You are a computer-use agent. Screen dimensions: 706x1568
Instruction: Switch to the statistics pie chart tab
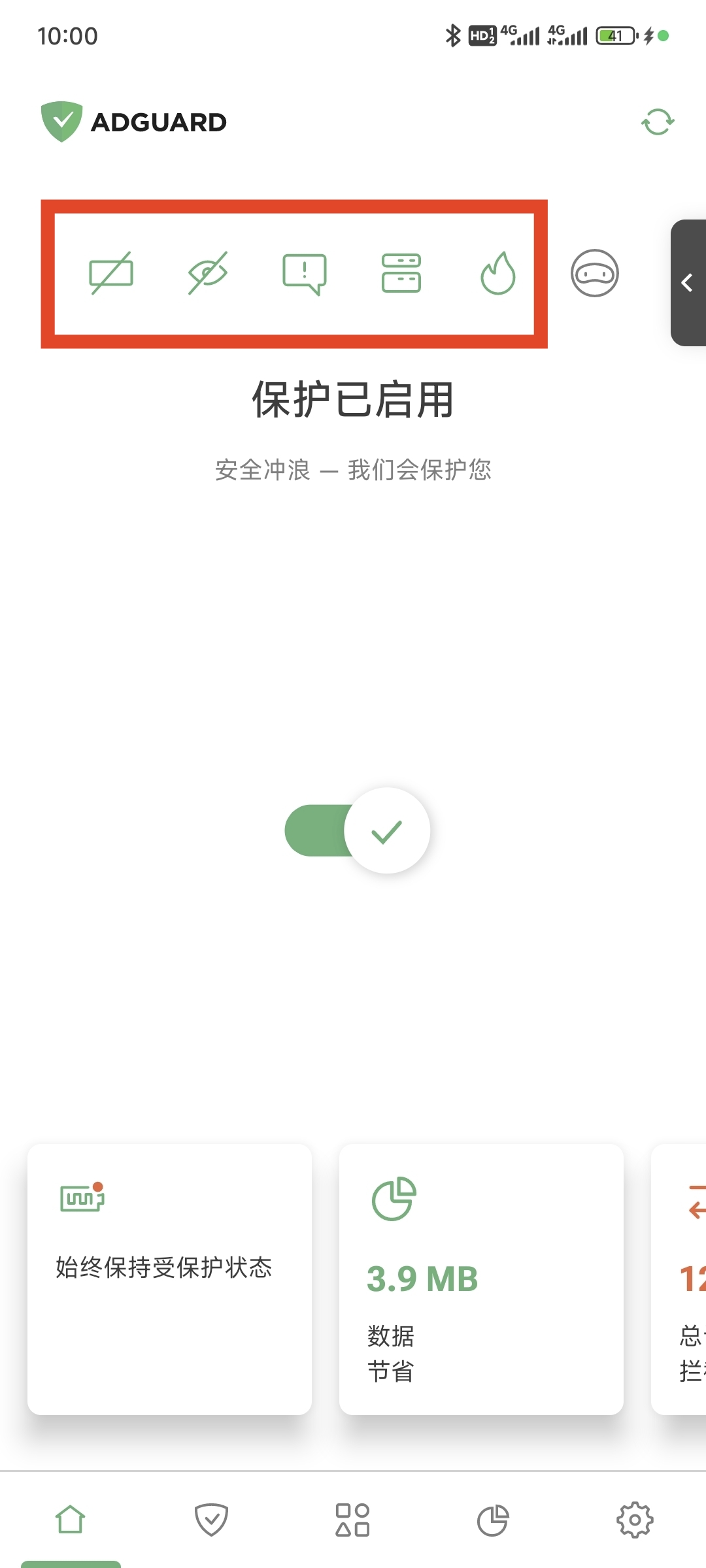coord(493,1520)
